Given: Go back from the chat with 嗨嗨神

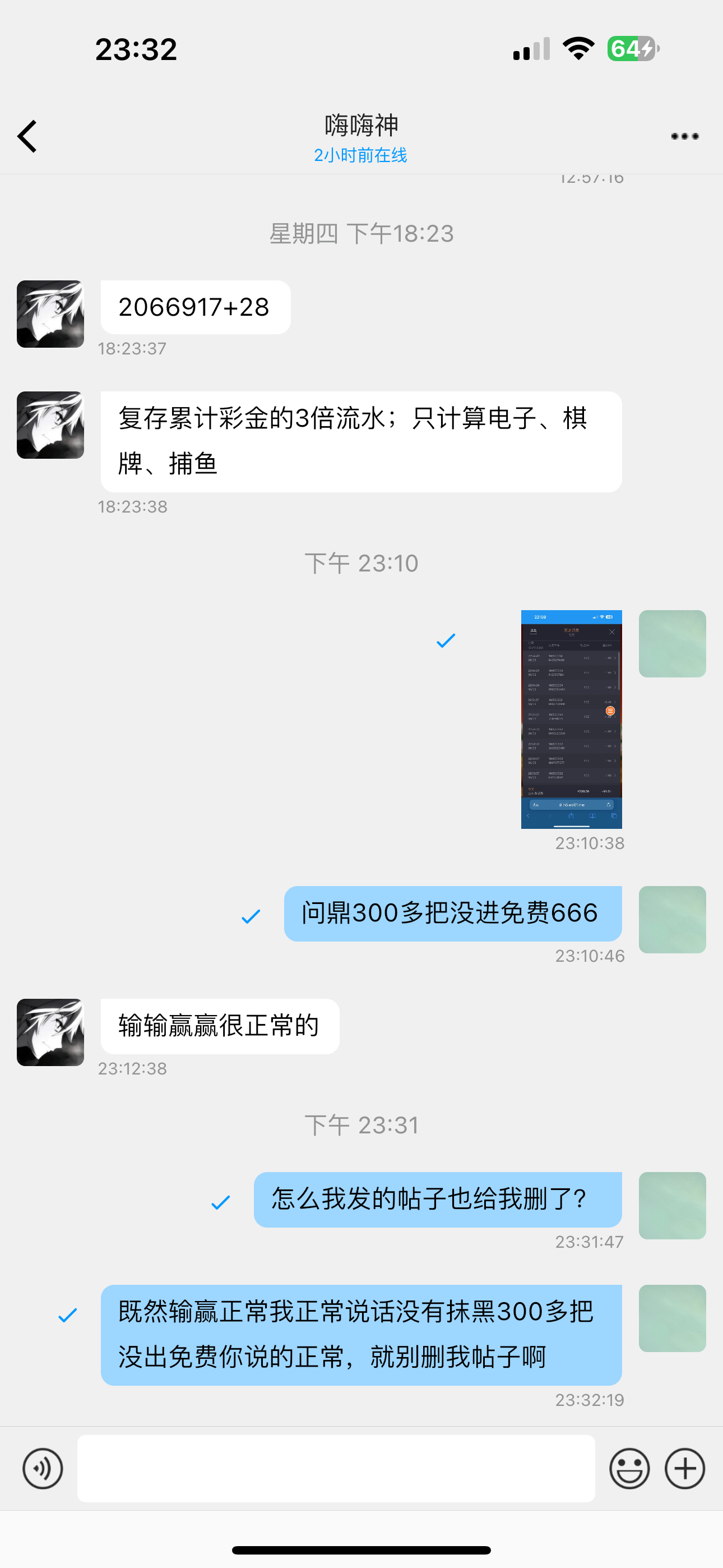Looking at the screenshot, I should tap(27, 136).
